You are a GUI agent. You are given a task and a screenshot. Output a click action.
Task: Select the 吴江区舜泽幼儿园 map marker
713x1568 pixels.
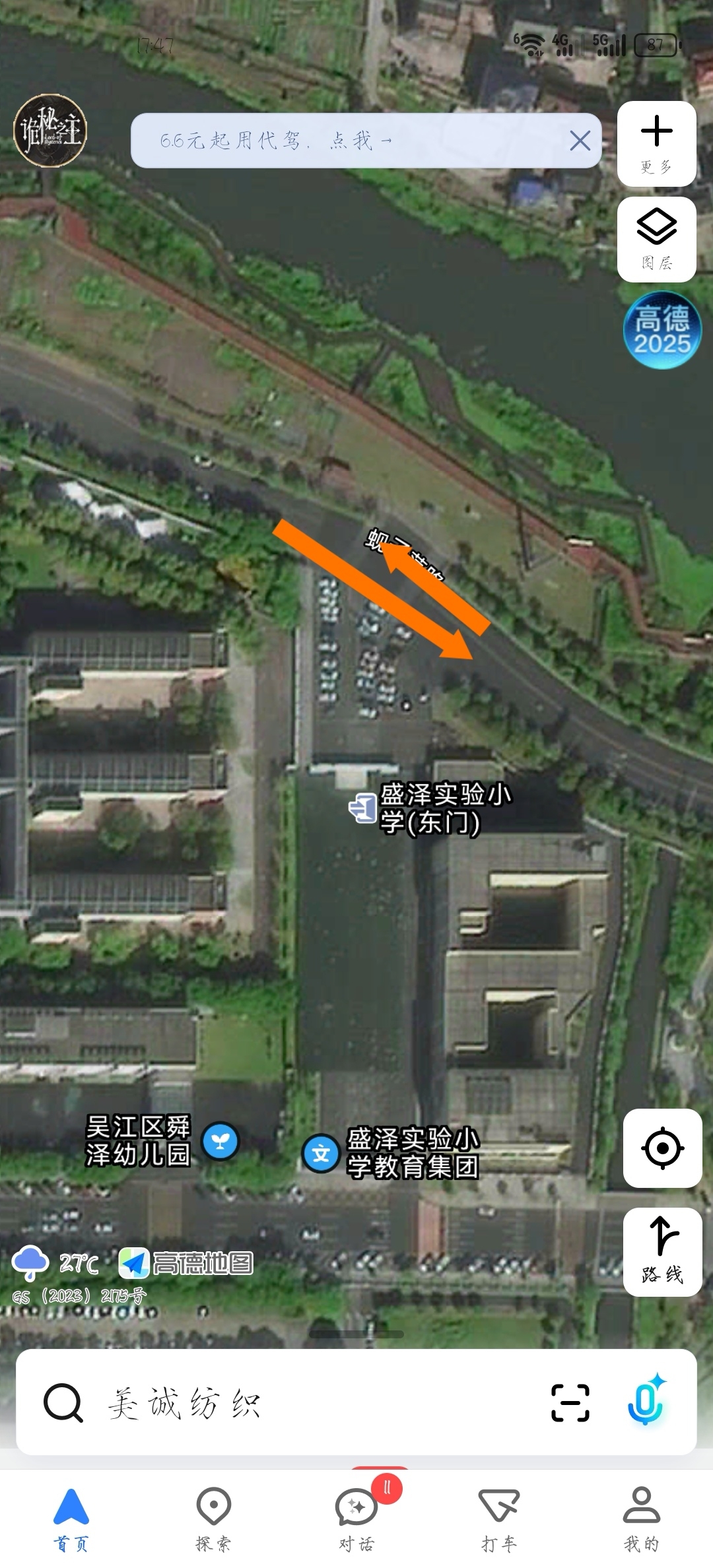(220, 1141)
